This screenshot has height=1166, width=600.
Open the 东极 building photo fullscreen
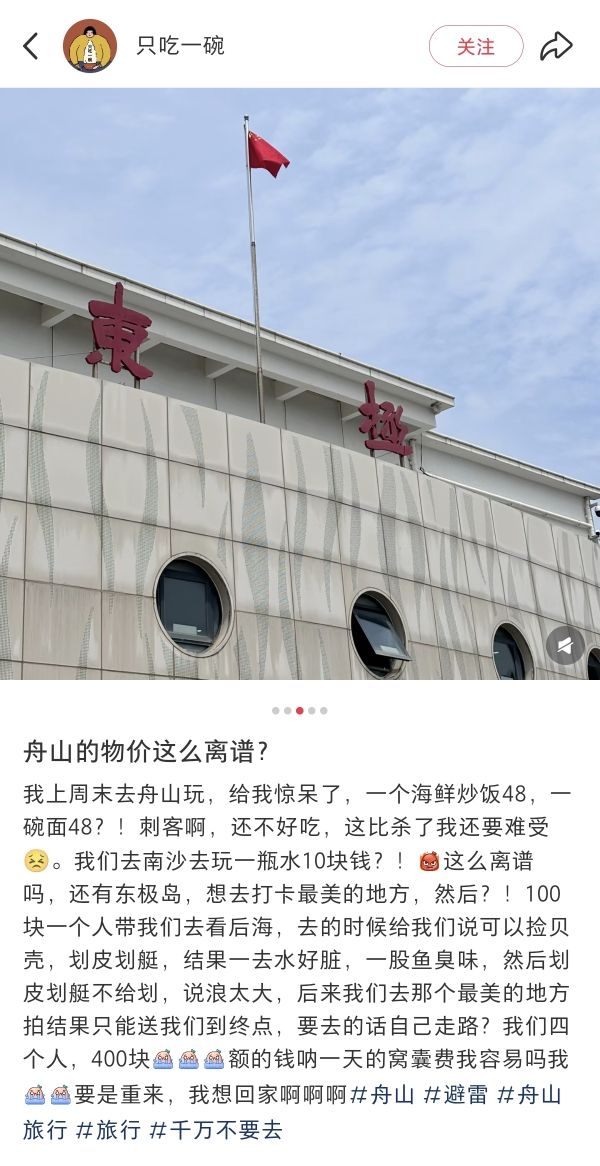(300, 380)
